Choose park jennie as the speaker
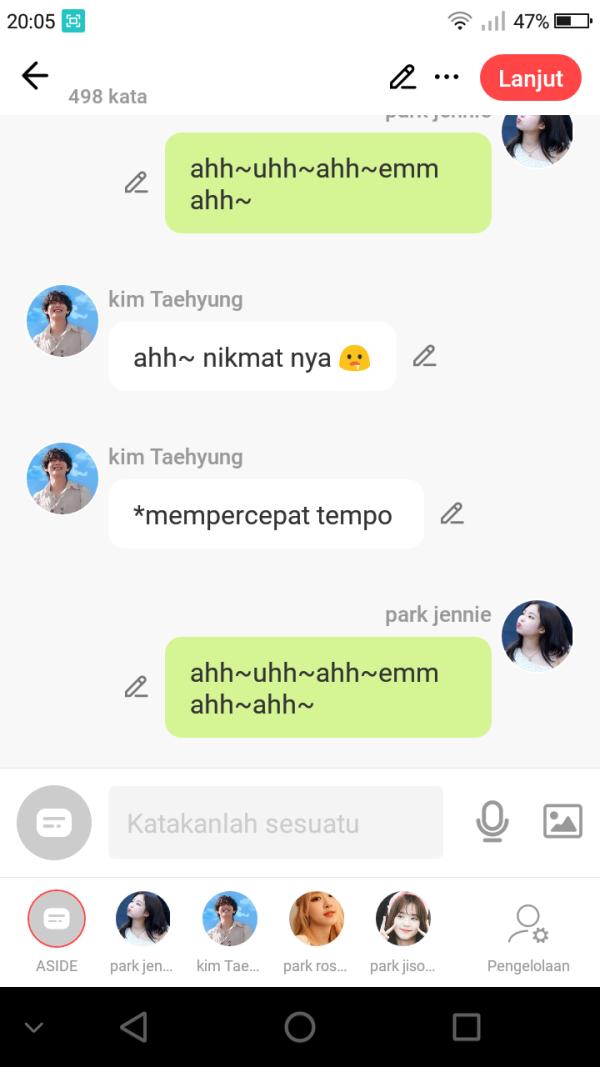This screenshot has height=1067, width=600. click(143, 919)
